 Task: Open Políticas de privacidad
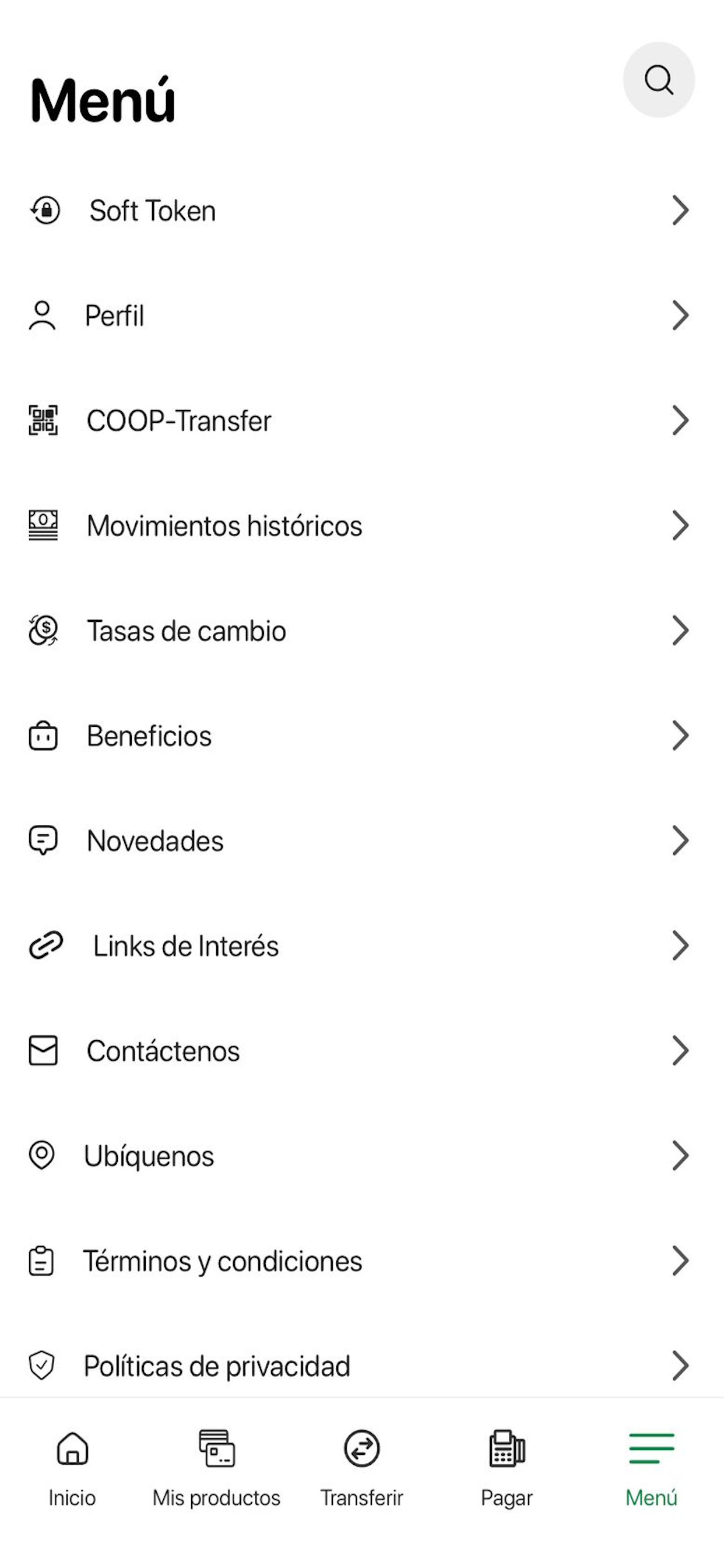click(362, 1366)
